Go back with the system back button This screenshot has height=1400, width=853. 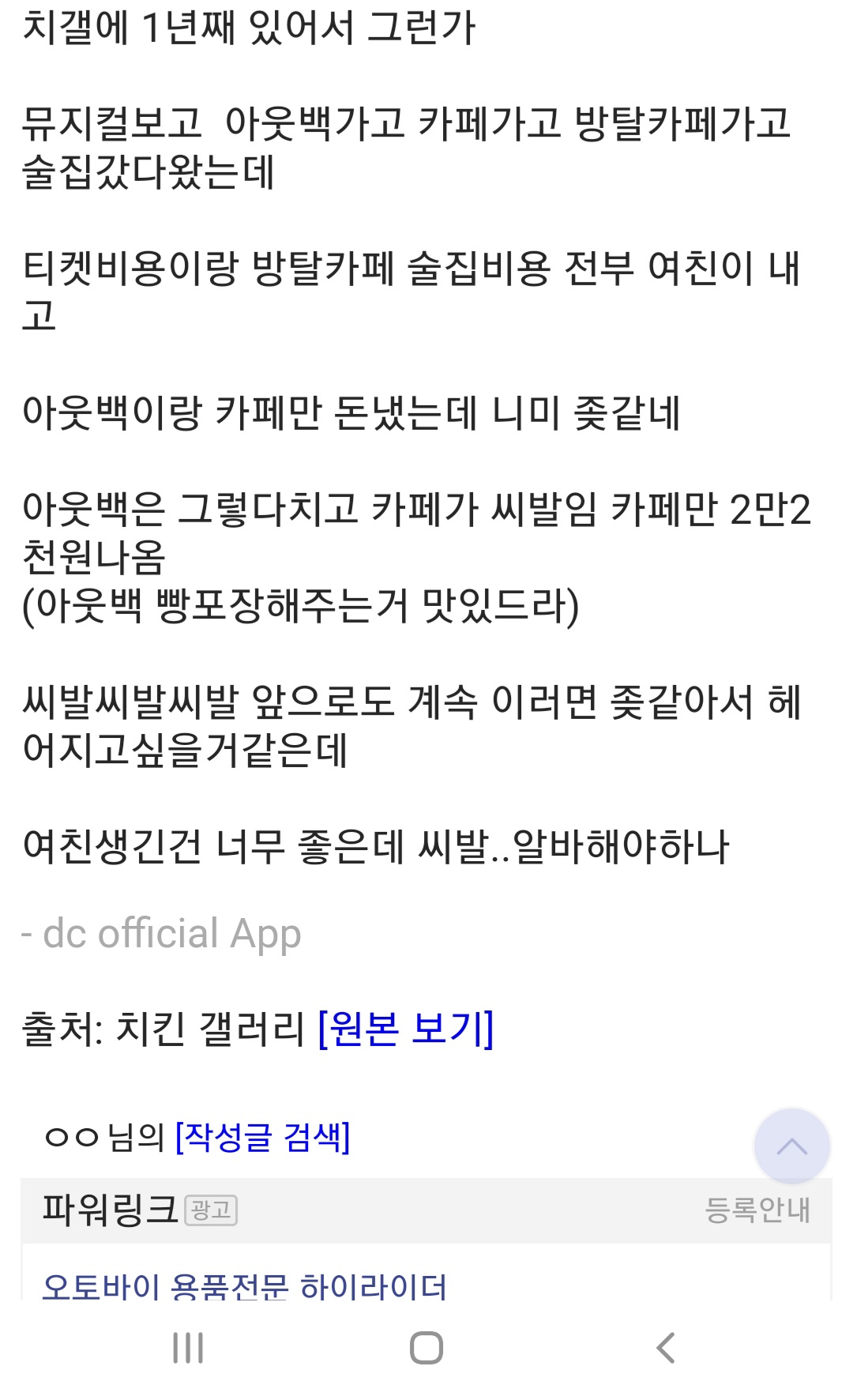(666, 1348)
